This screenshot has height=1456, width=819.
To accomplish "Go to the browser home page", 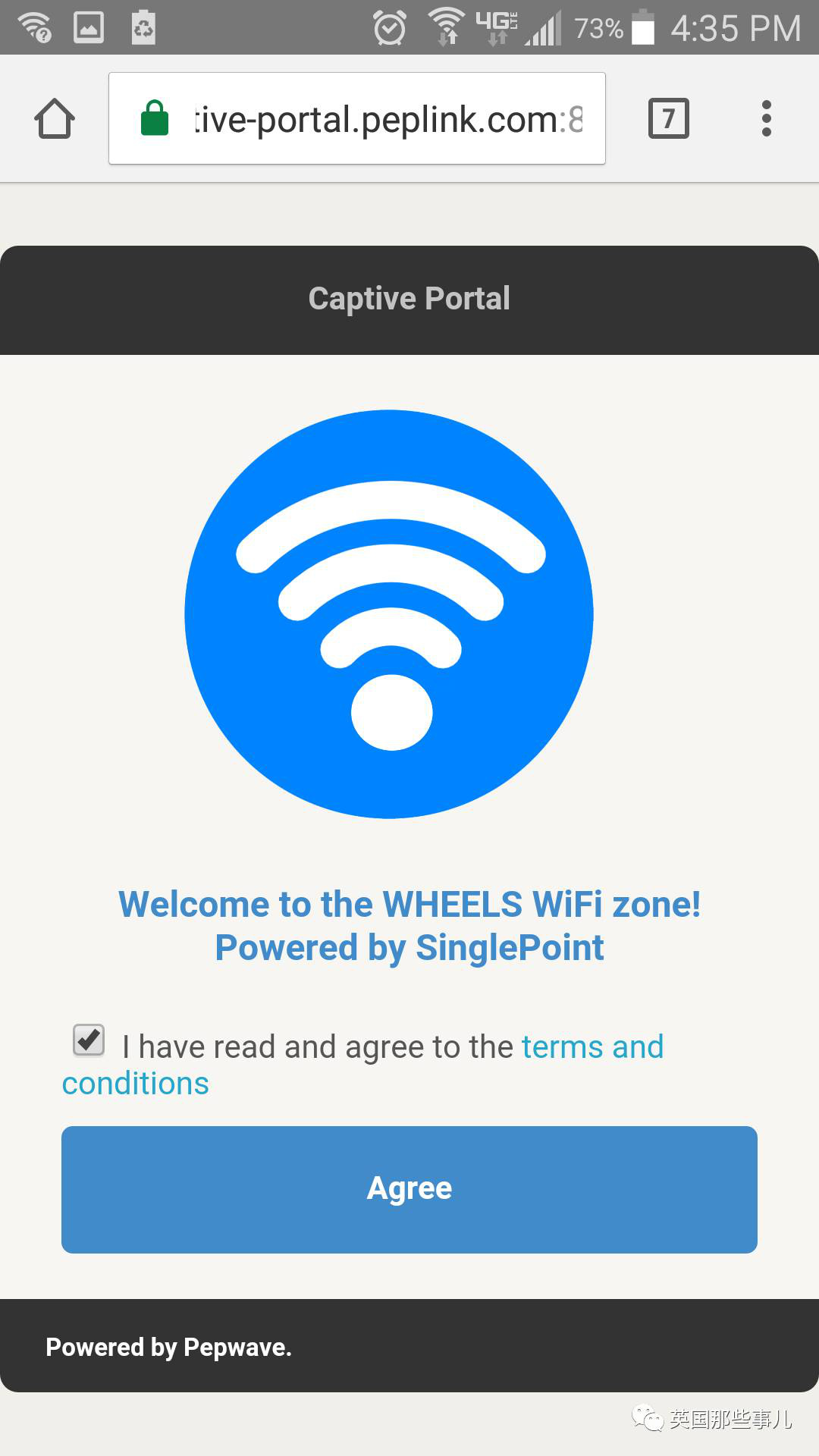I will point(55,119).
